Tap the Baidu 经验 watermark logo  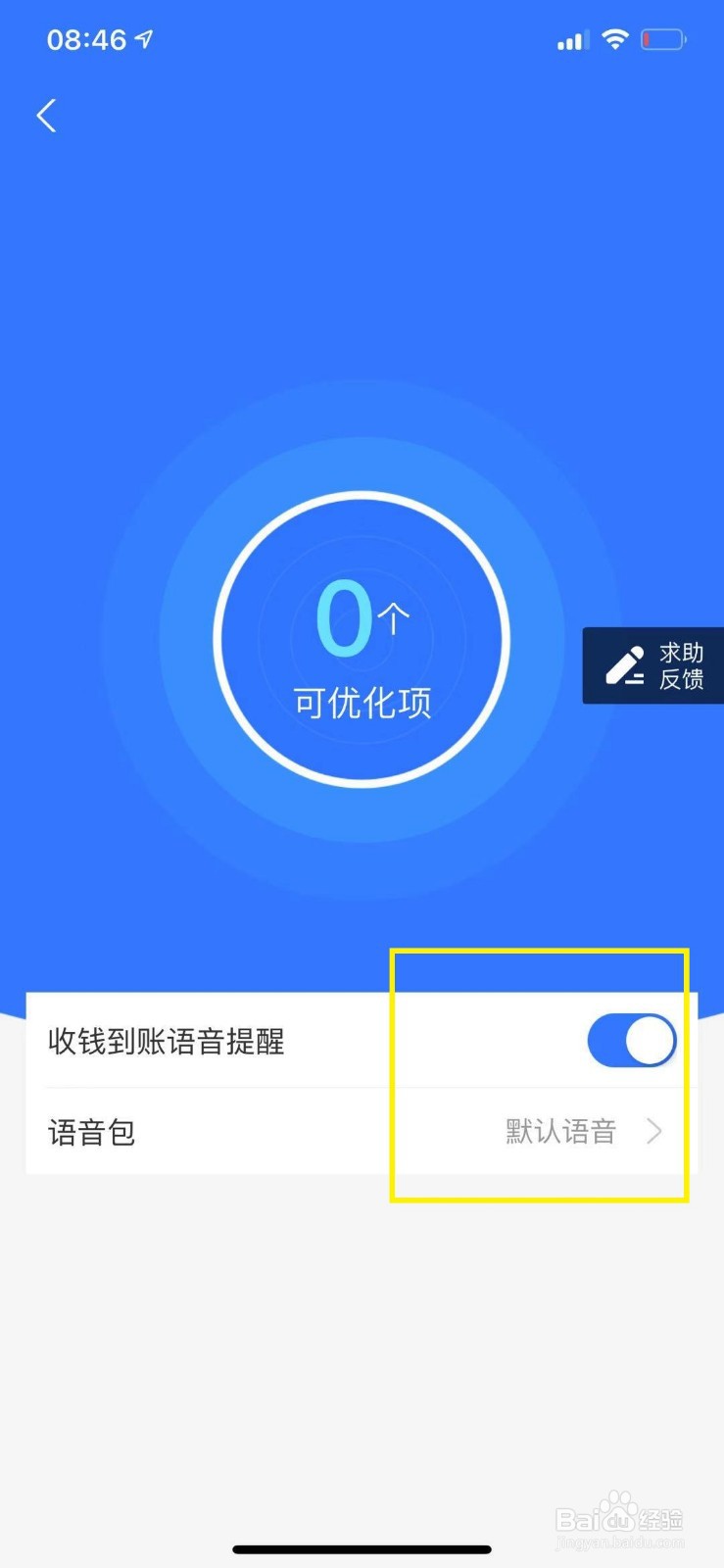tap(620, 1514)
